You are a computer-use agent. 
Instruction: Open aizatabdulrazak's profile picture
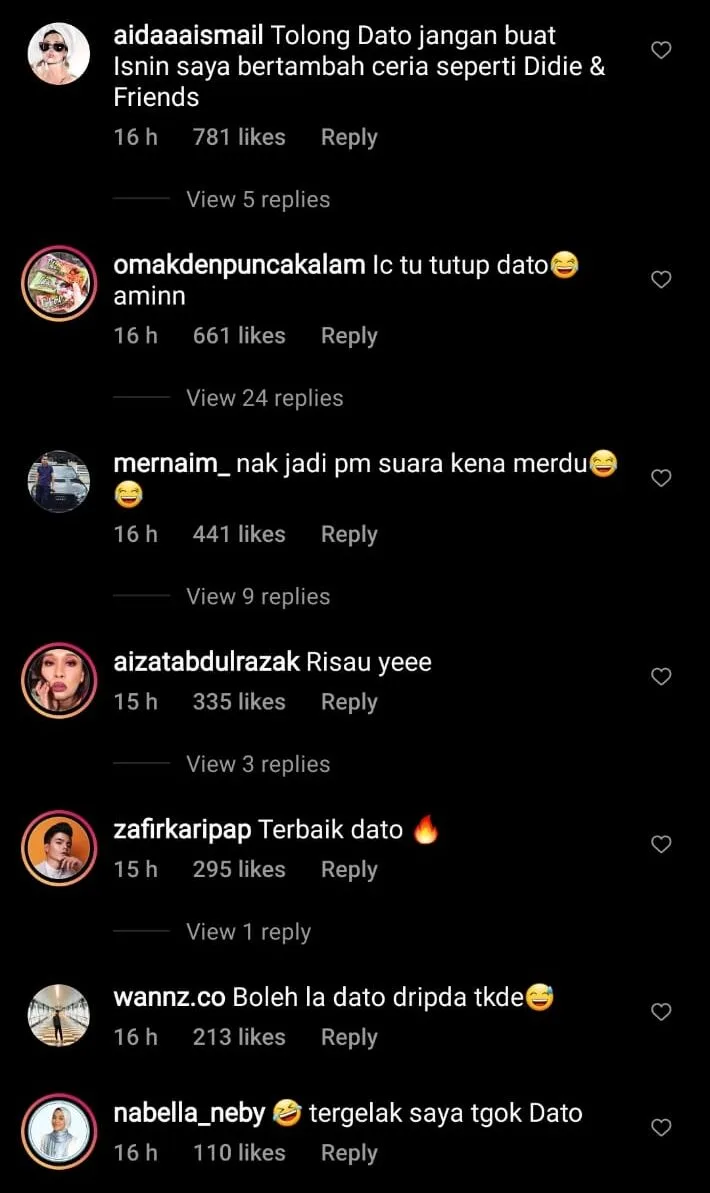58,682
